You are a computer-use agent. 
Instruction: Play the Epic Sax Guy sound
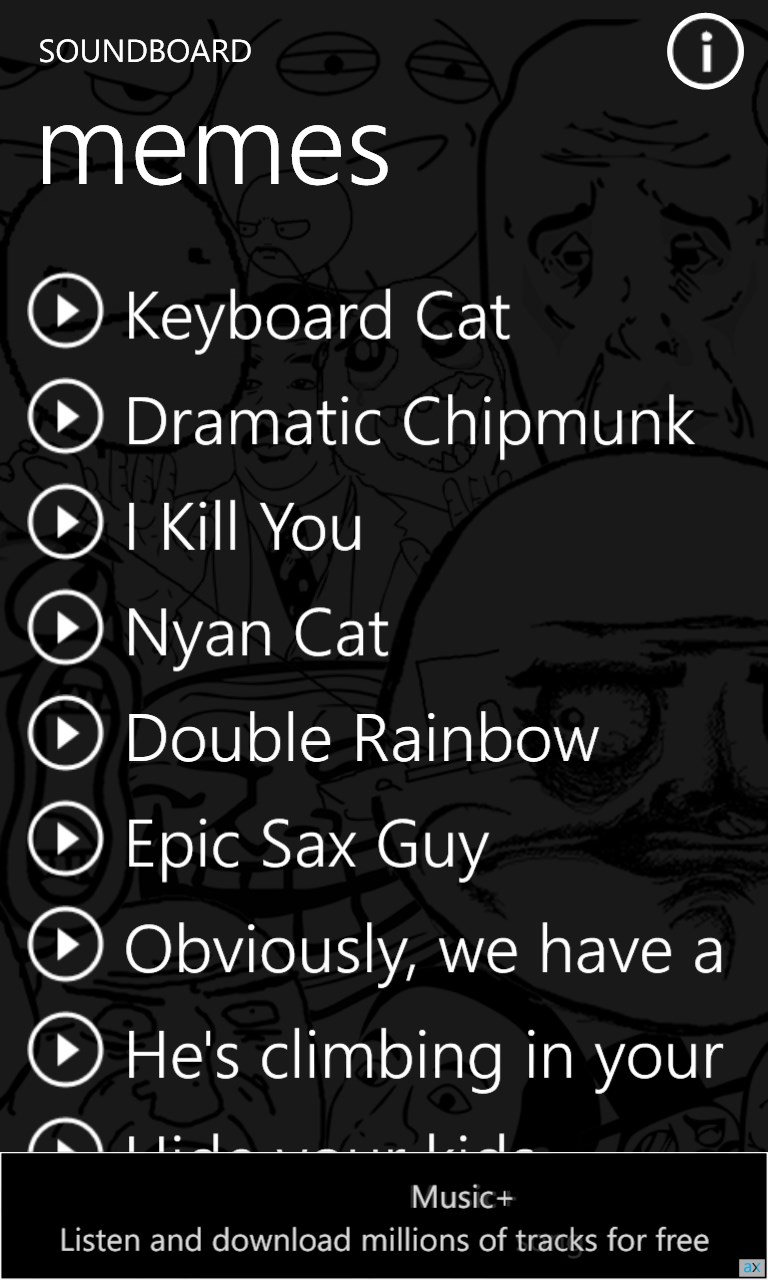click(66, 839)
